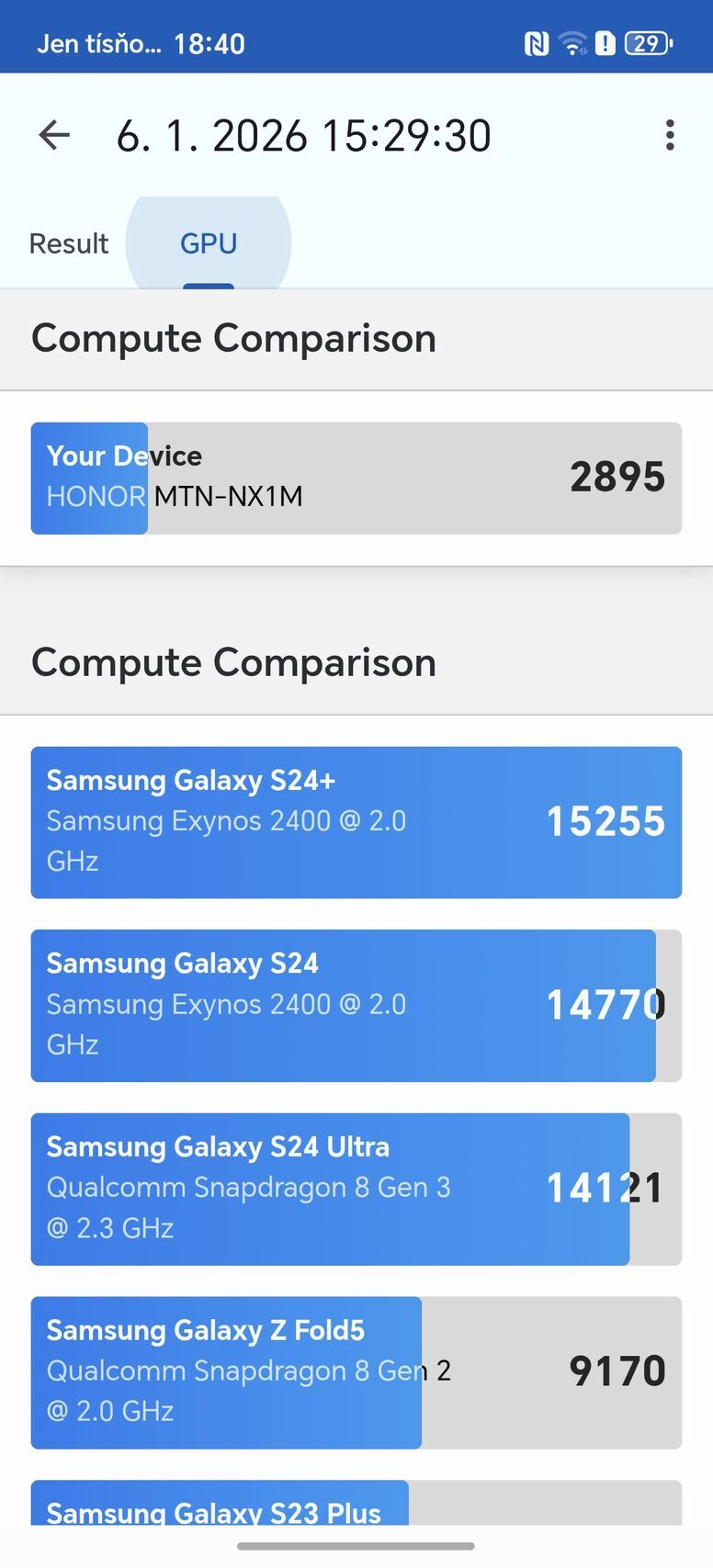Select the GPU tab
This screenshot has height=1568, width=713.
[x=209, y=243]
